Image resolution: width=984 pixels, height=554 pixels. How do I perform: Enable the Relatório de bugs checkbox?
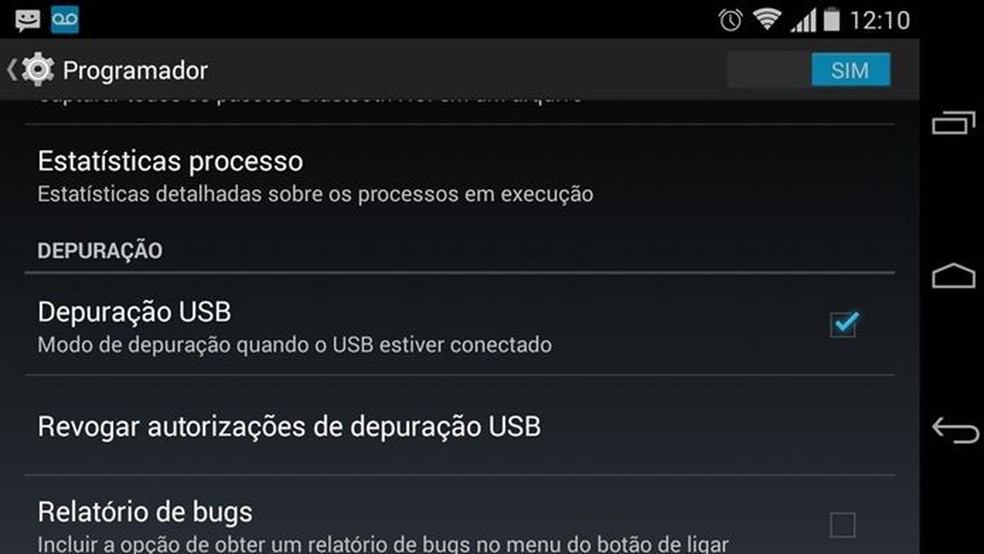coord(843,524)
